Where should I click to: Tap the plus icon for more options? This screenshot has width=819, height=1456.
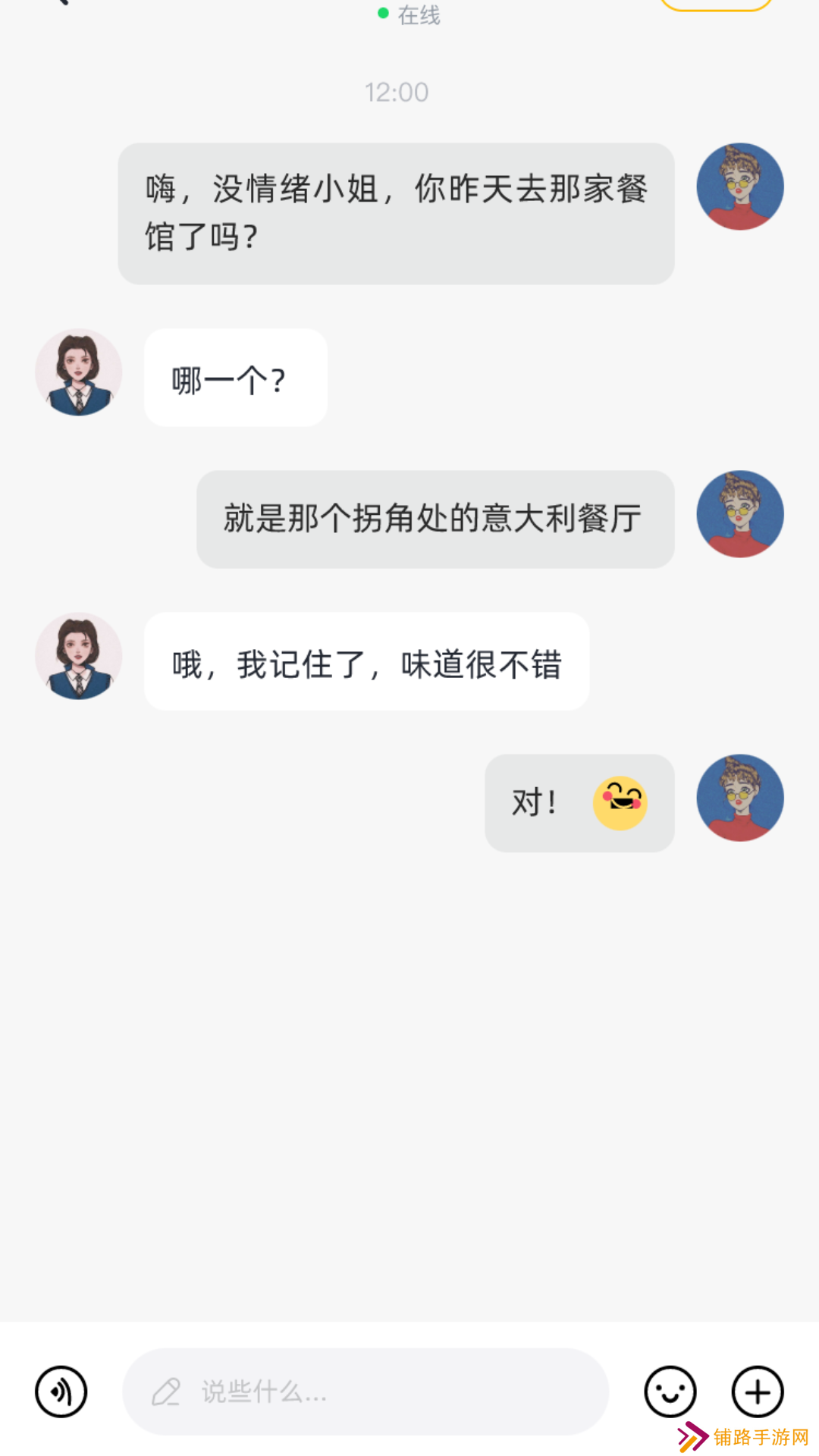pyautogui.click(x=756, y=1392)
